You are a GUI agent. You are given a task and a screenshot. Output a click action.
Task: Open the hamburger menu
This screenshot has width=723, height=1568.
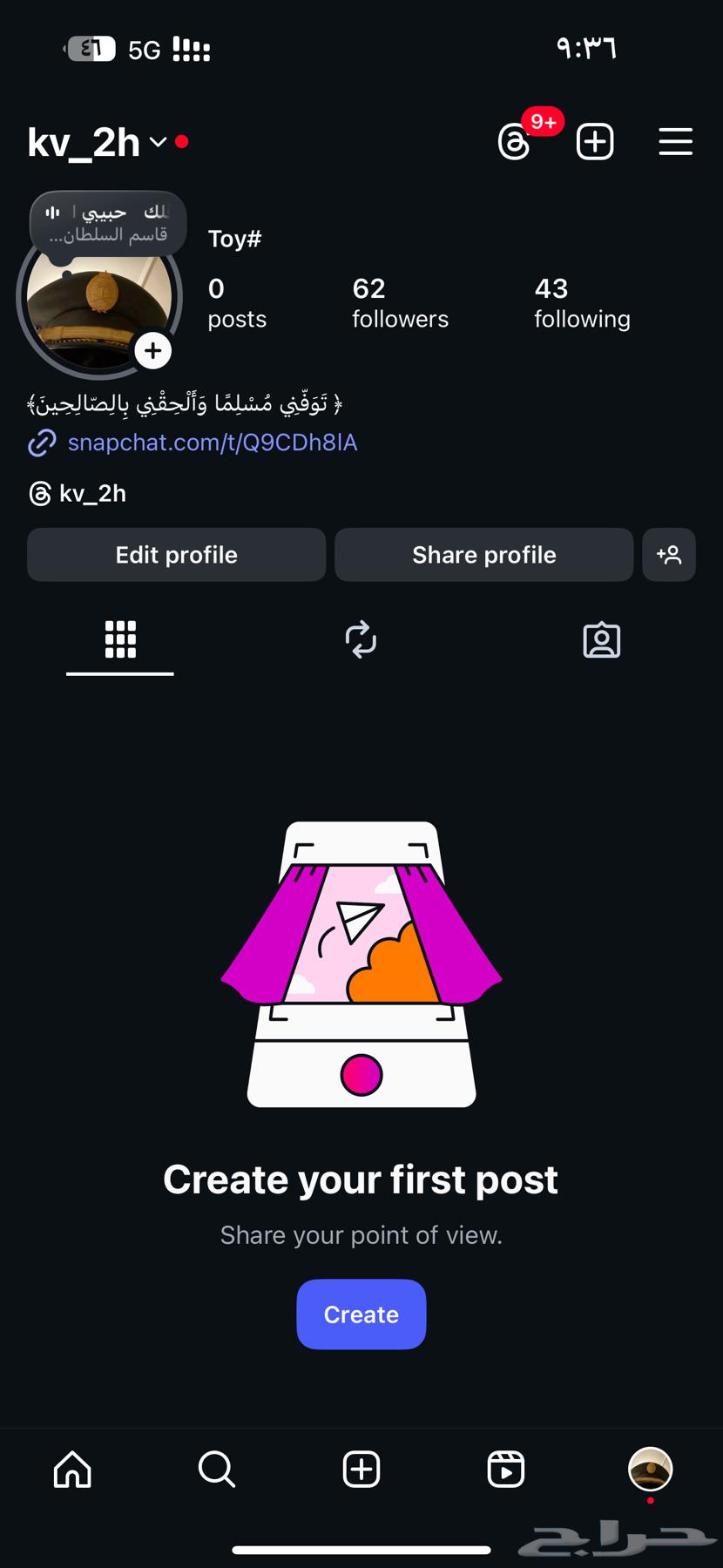click(x=675, y=141)
